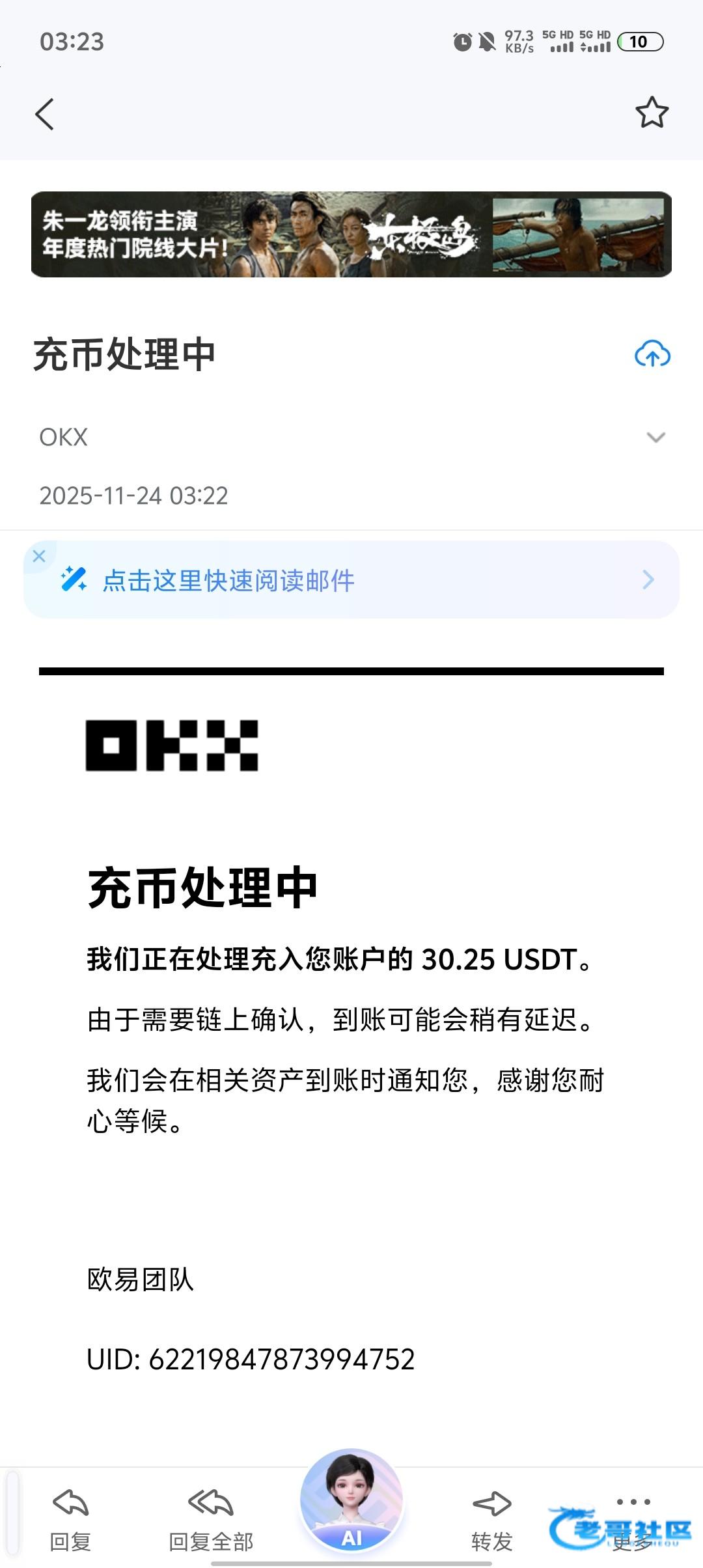
Task: Tap the cloud upload icon
Action: [652, 354]
